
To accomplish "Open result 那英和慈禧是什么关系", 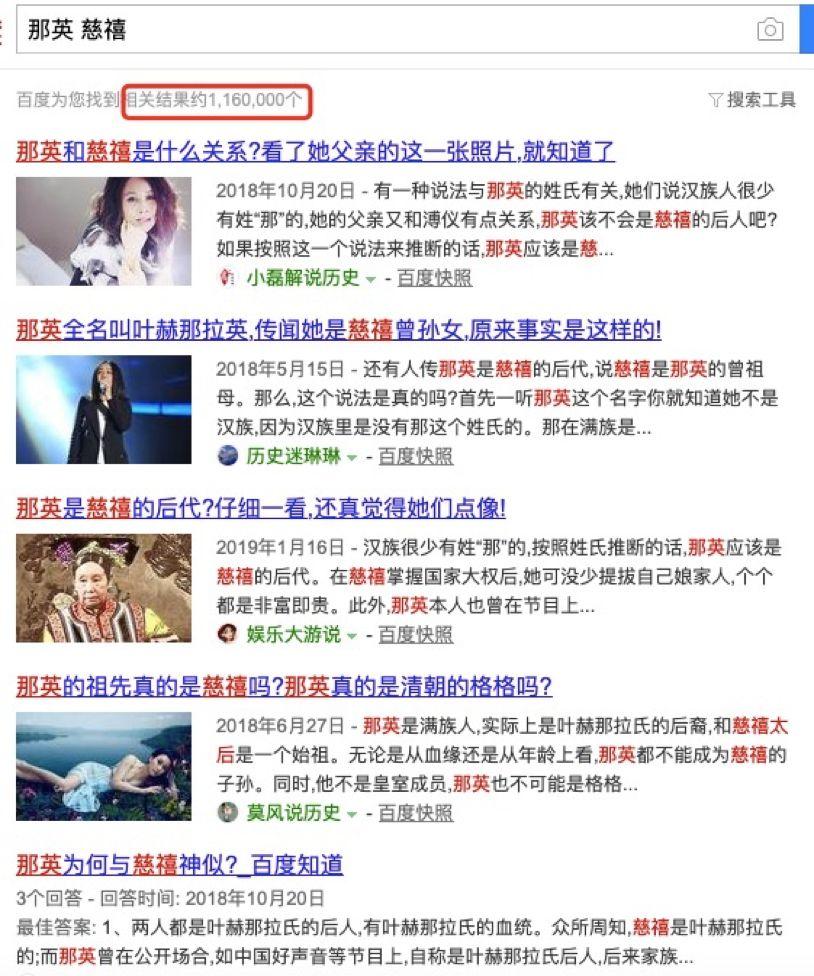I will (x=315, y=152).
